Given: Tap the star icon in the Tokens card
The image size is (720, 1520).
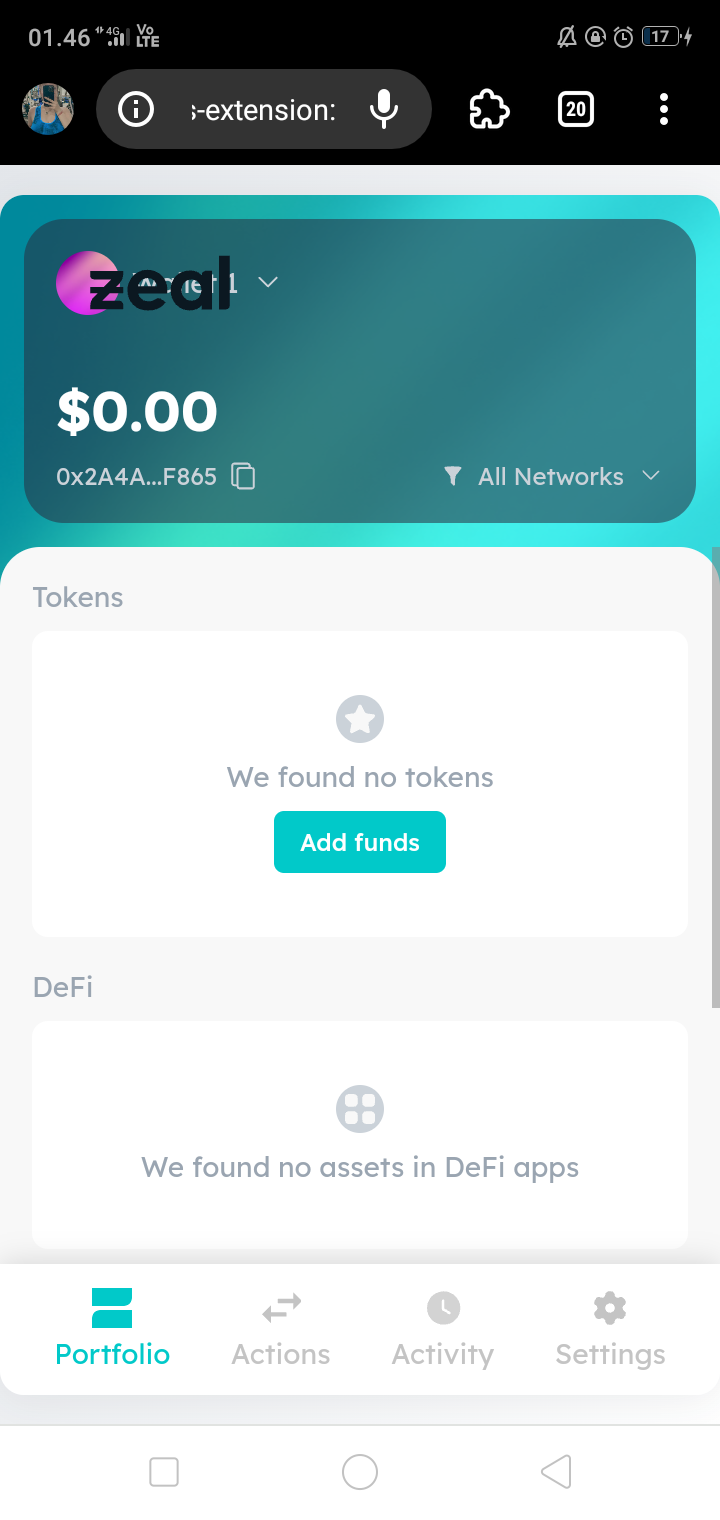Looking at the screenshot, I should (360, 719).
